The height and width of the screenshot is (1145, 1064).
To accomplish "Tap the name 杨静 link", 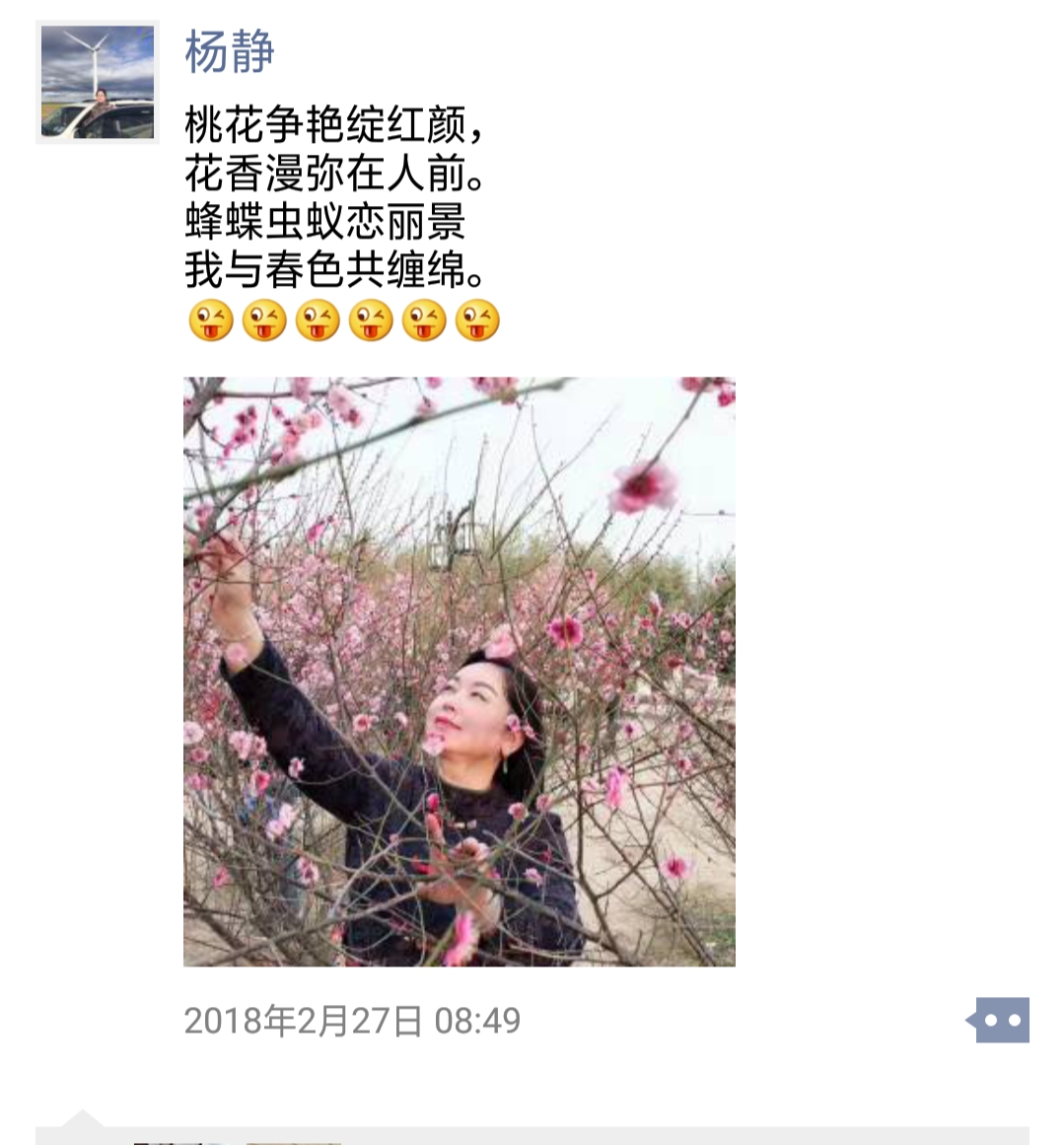I will (229, 51).
